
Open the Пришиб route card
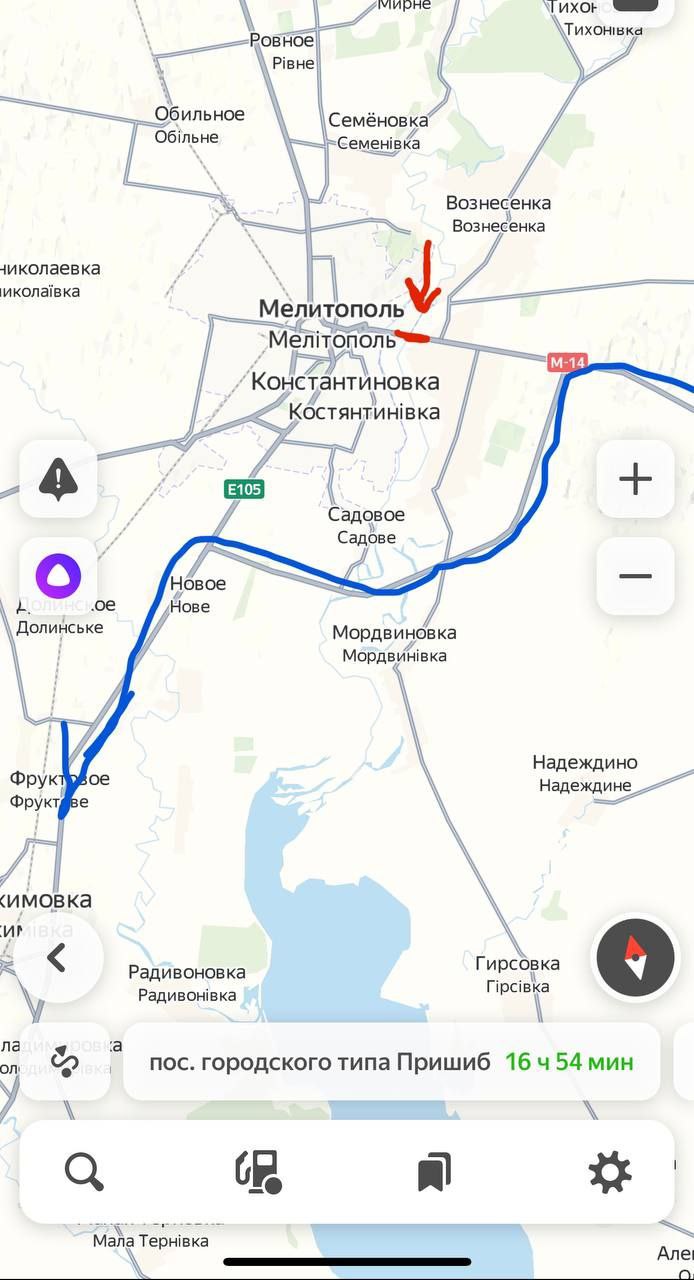click(x=391, y=1062)
